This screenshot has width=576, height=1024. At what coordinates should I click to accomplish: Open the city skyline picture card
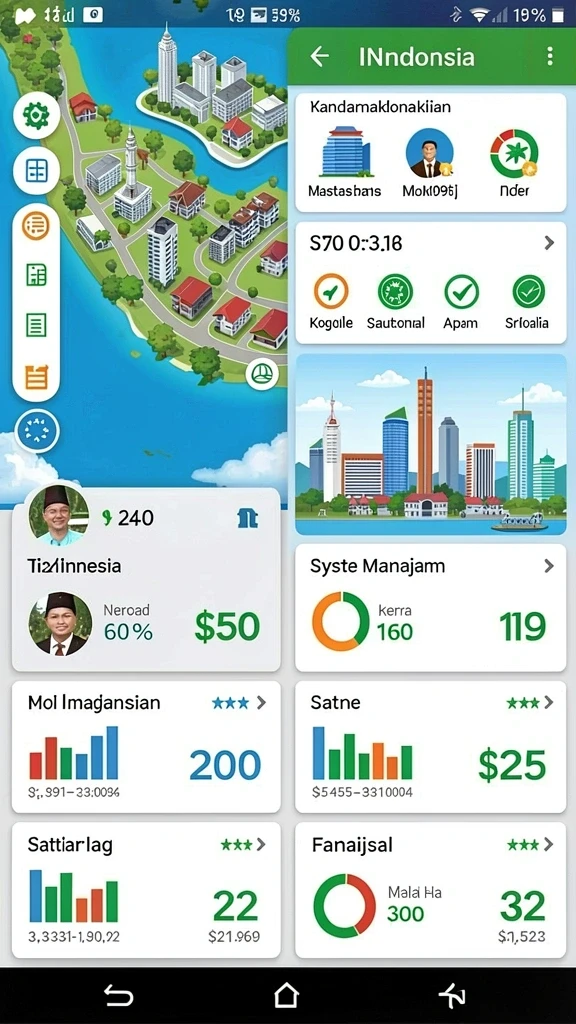pyautogui.click(x=431, y=445)
